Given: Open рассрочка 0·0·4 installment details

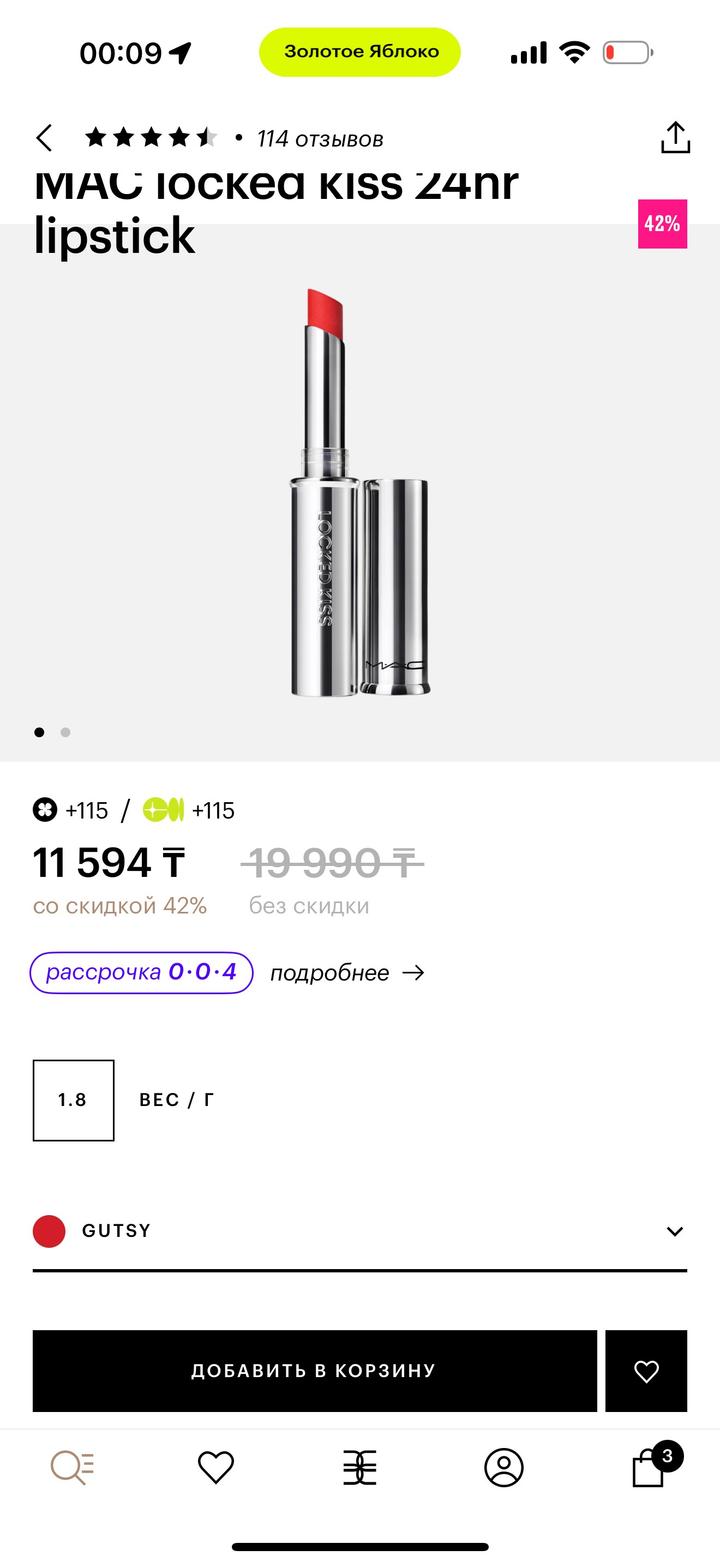Looking at the screenshot, I should [141, 972].
